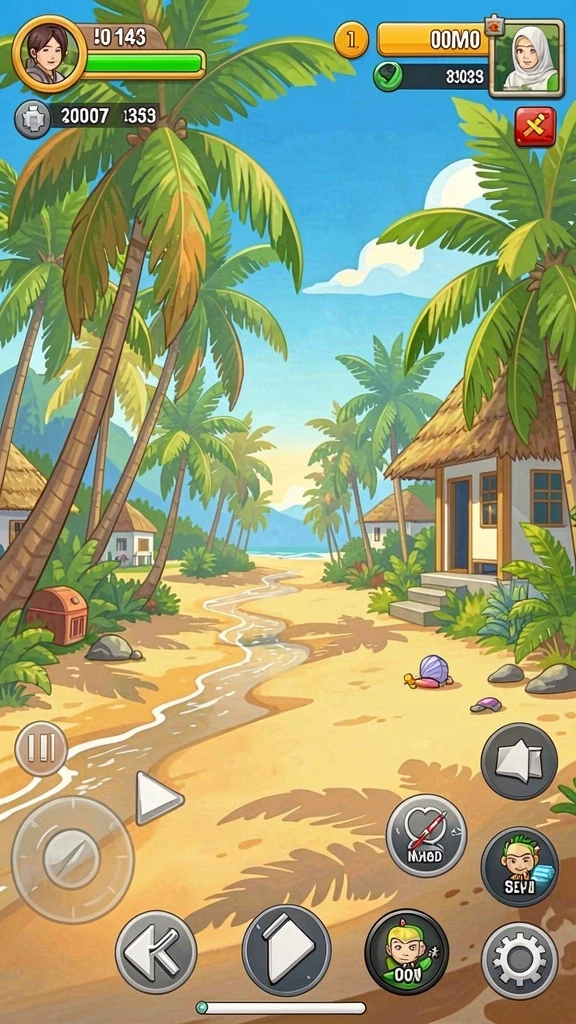Image resolution: width=576 pixels, height=1024 pixels.
Task: Tap the virtual joystick
Action: click(72, 859)
